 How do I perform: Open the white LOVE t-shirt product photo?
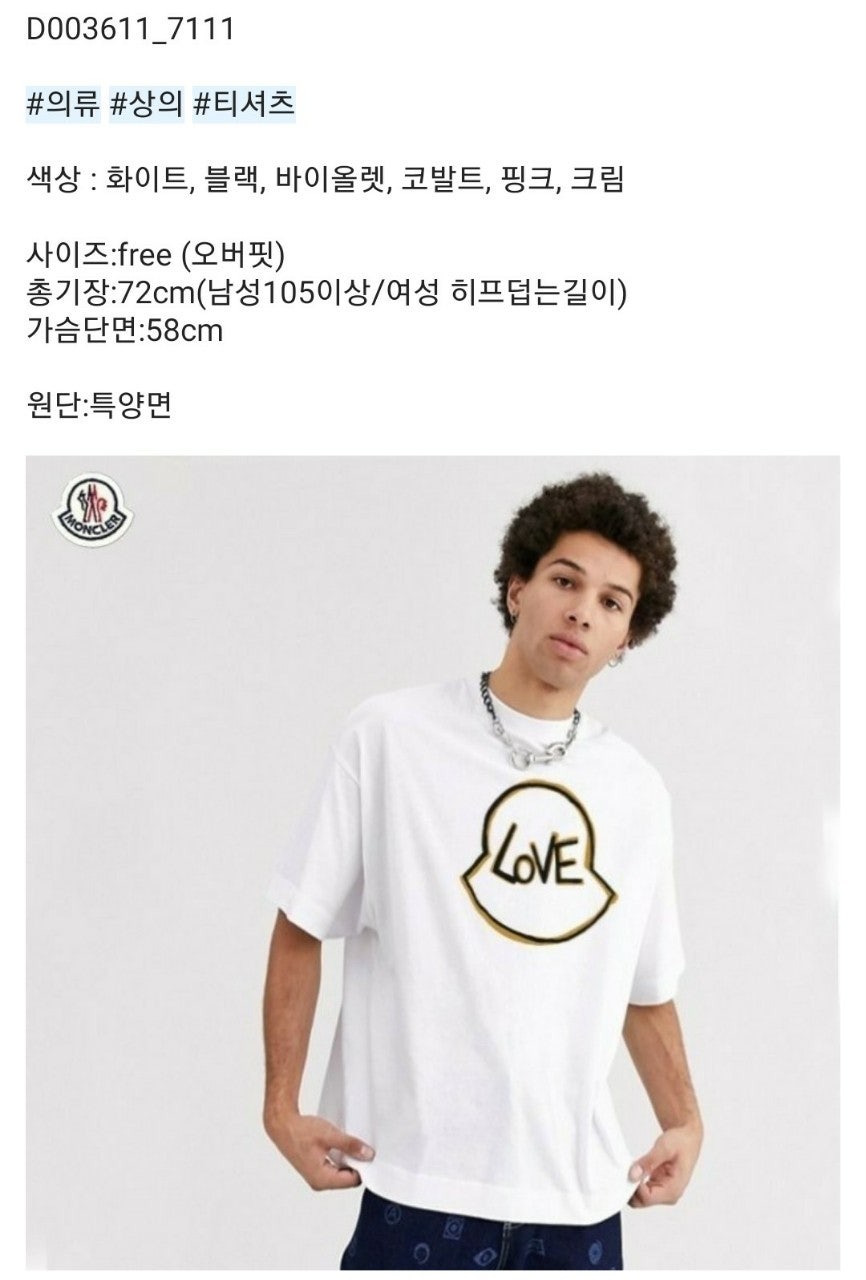point(432,862)
